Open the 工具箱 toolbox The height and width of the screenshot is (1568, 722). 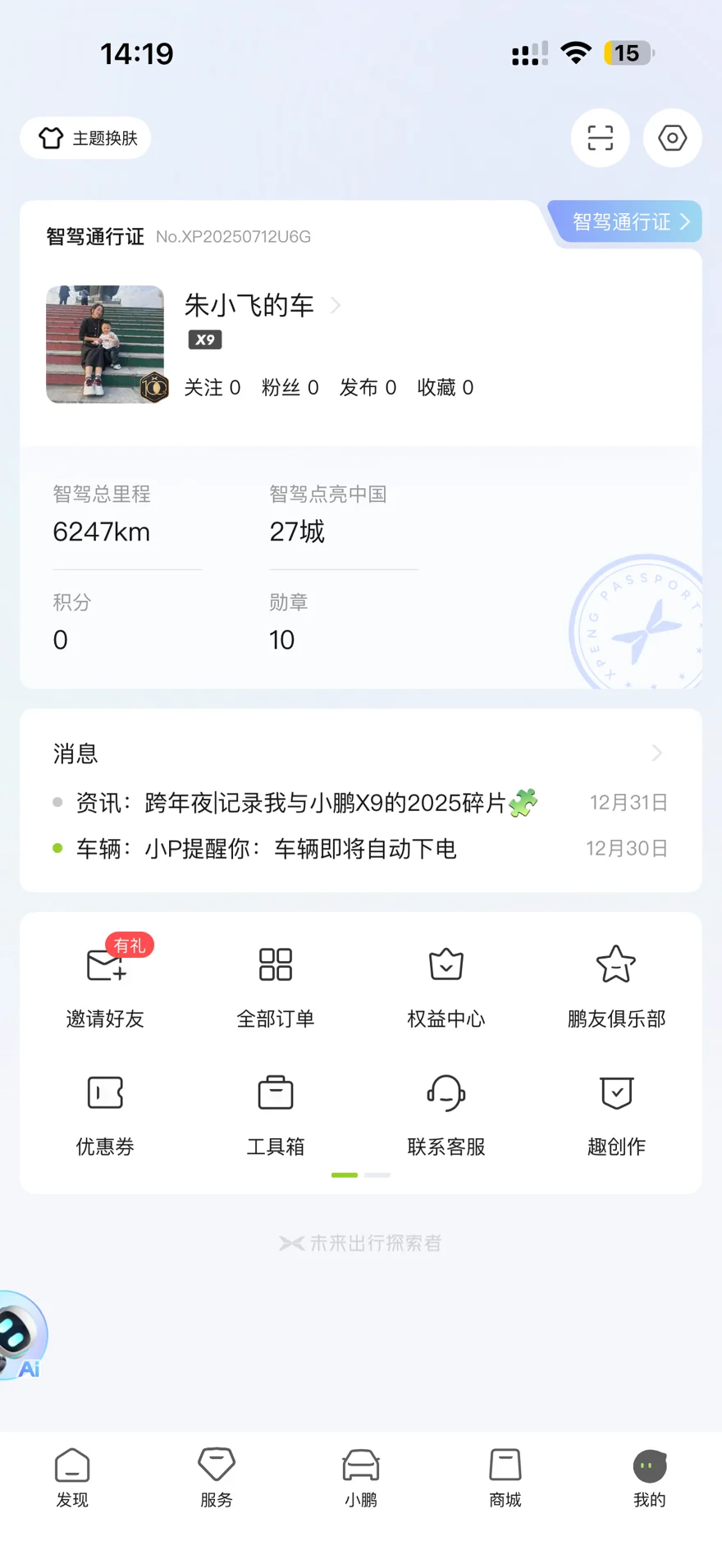276,1111
